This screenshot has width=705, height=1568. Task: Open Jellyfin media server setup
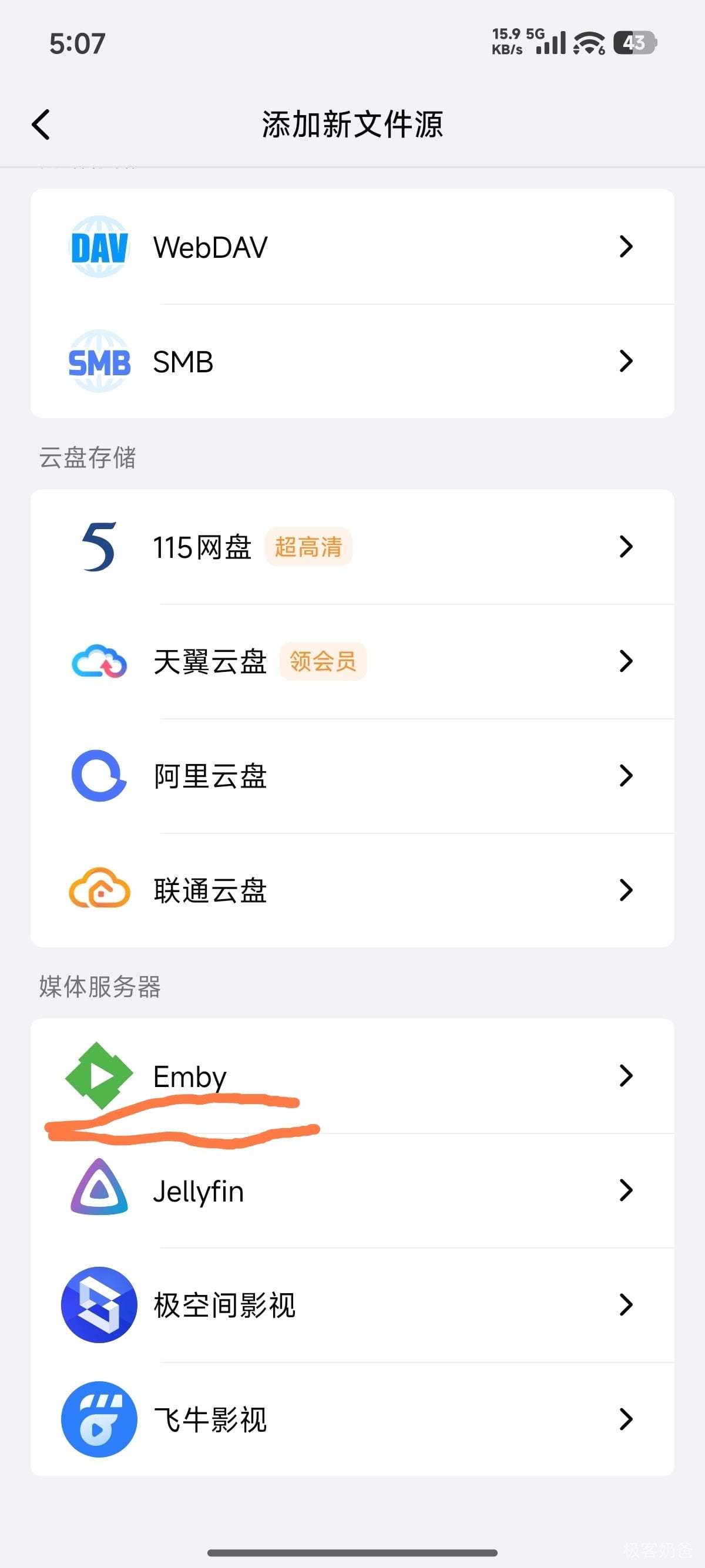coord(352,1190)
